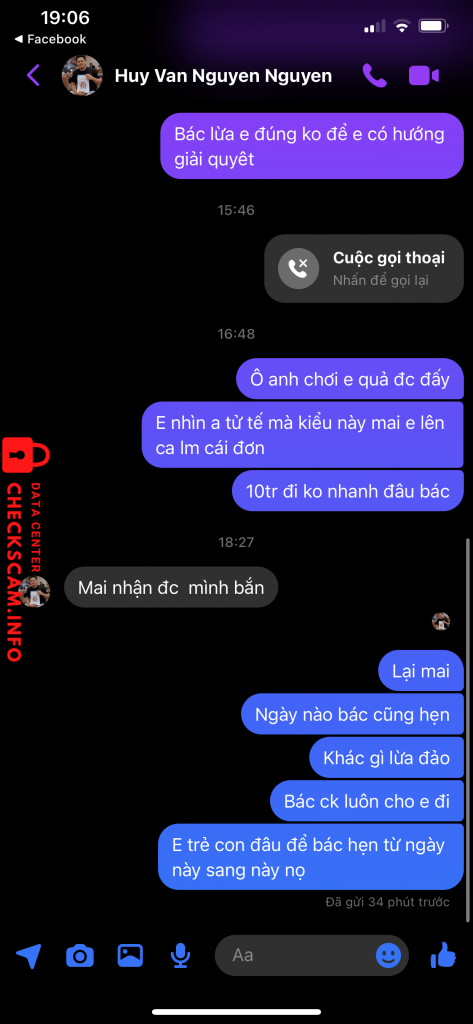Start a voice call with Huy
The image size is (473, 1024).
click(x=374, y=76)
